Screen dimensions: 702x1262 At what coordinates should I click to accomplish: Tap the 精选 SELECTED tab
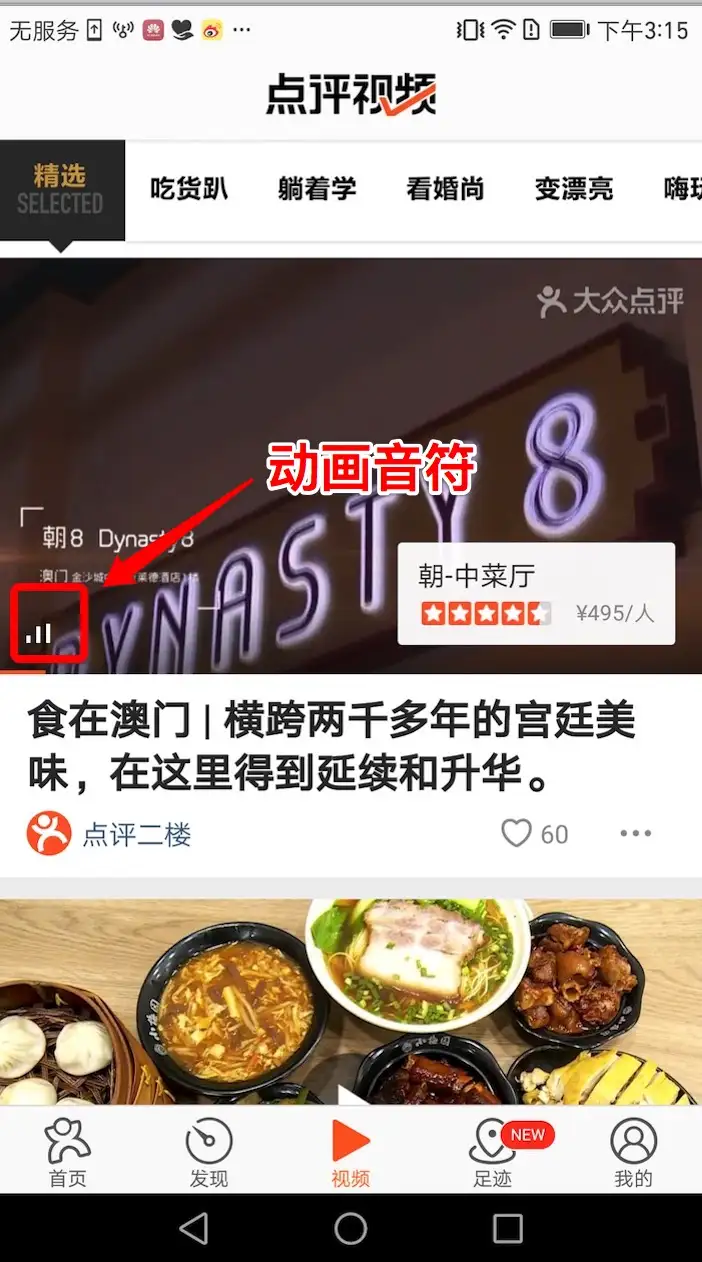(61, 190)
